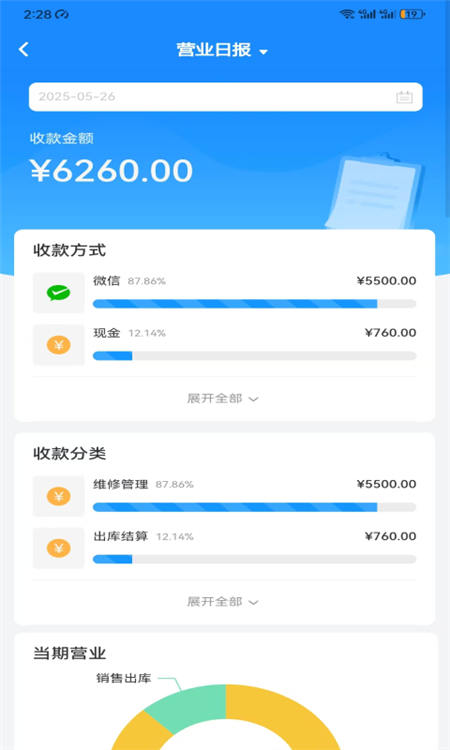The width and height of the screenshot is (450, 750).
Task: Open the 营业日报 report type dropdown
Action: [x=222, y=50]
